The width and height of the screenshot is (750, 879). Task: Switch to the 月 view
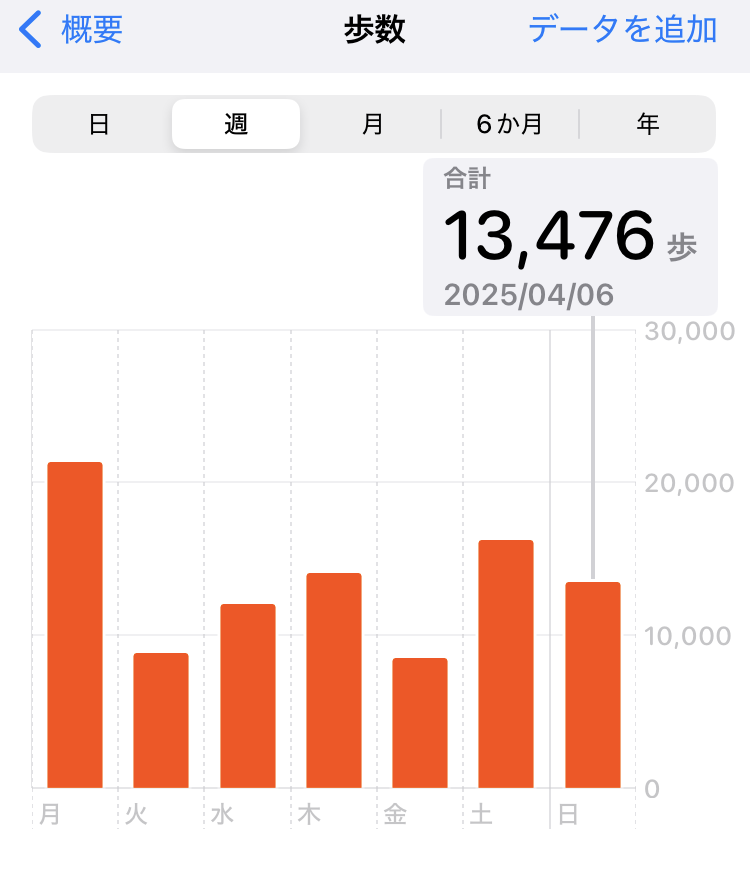point(373,124)
